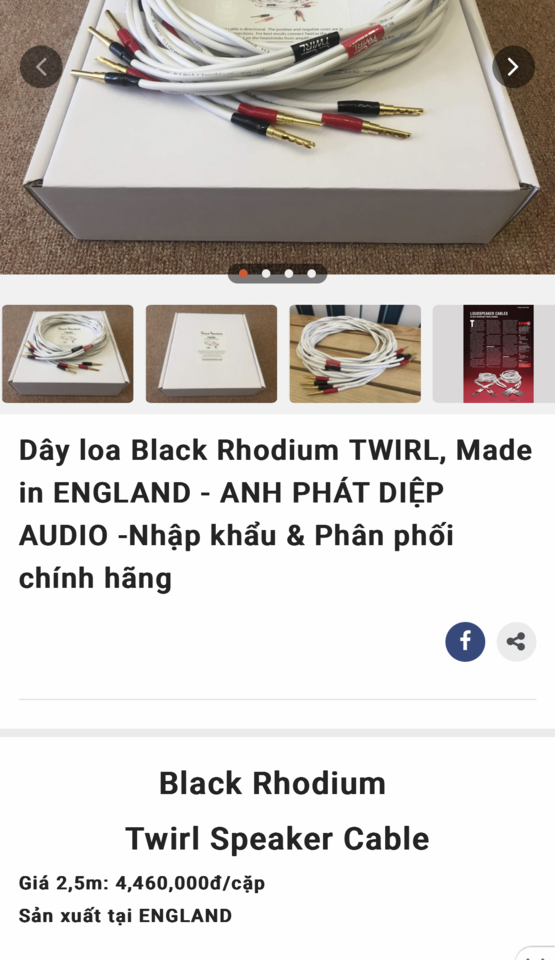Open the share options icon
Viewport: 555px width, 960px height.
(x=516, y=642)
